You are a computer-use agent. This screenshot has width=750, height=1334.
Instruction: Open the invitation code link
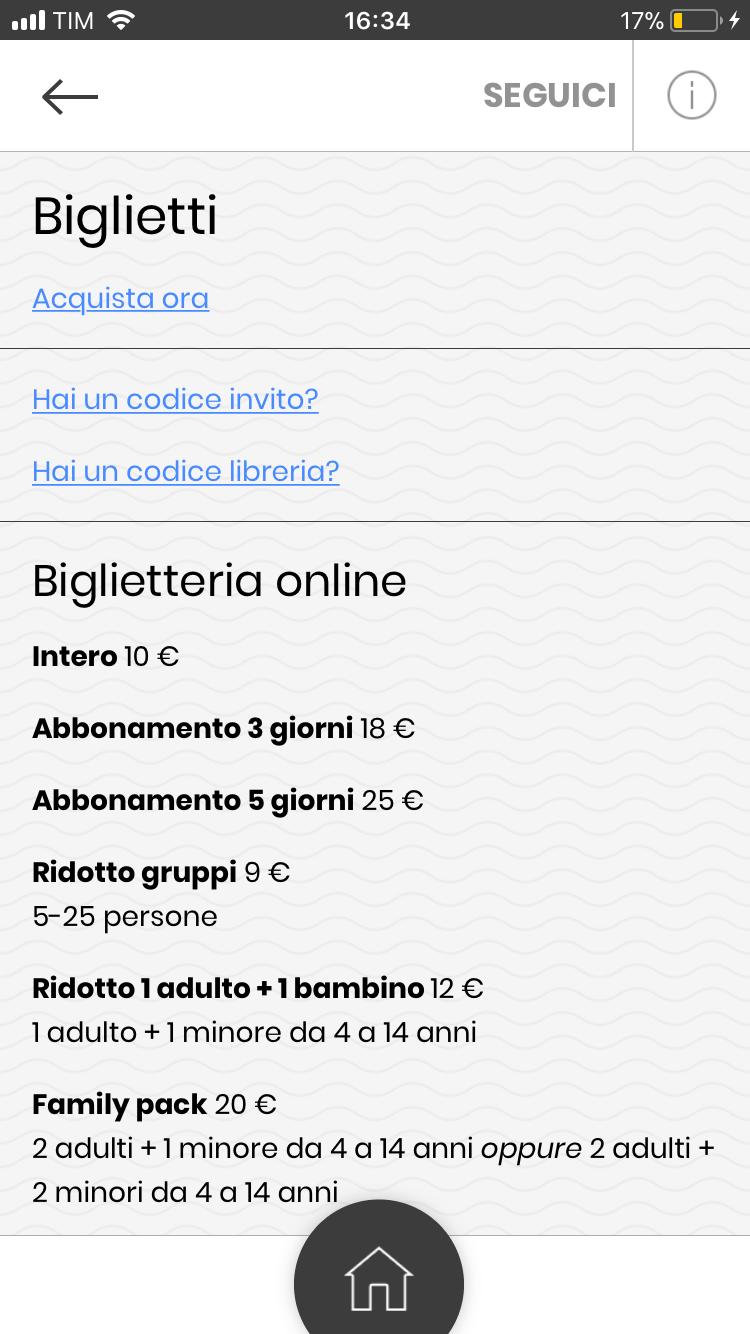[x=175, y=399]
